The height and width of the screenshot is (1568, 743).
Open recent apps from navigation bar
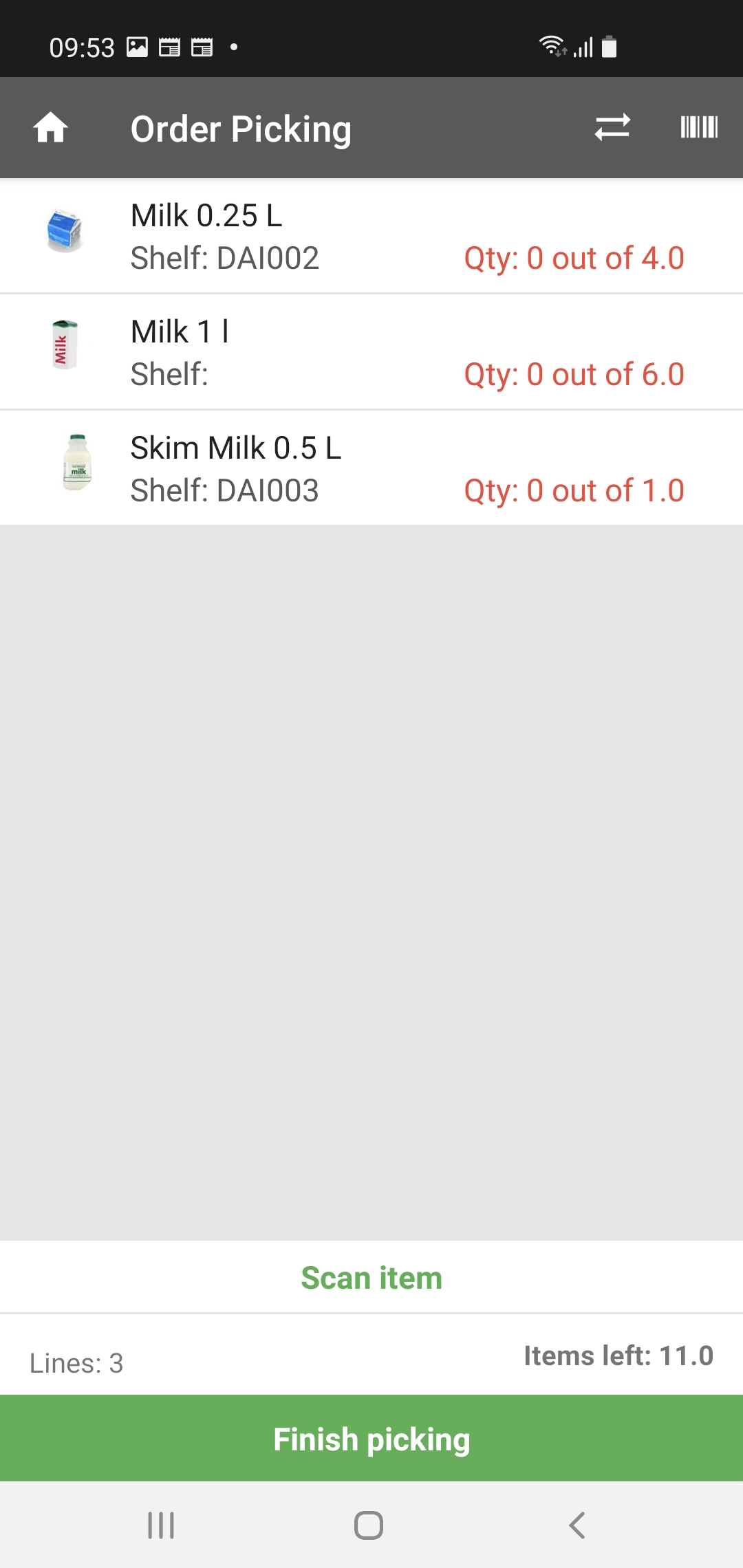click(161, 1525)
